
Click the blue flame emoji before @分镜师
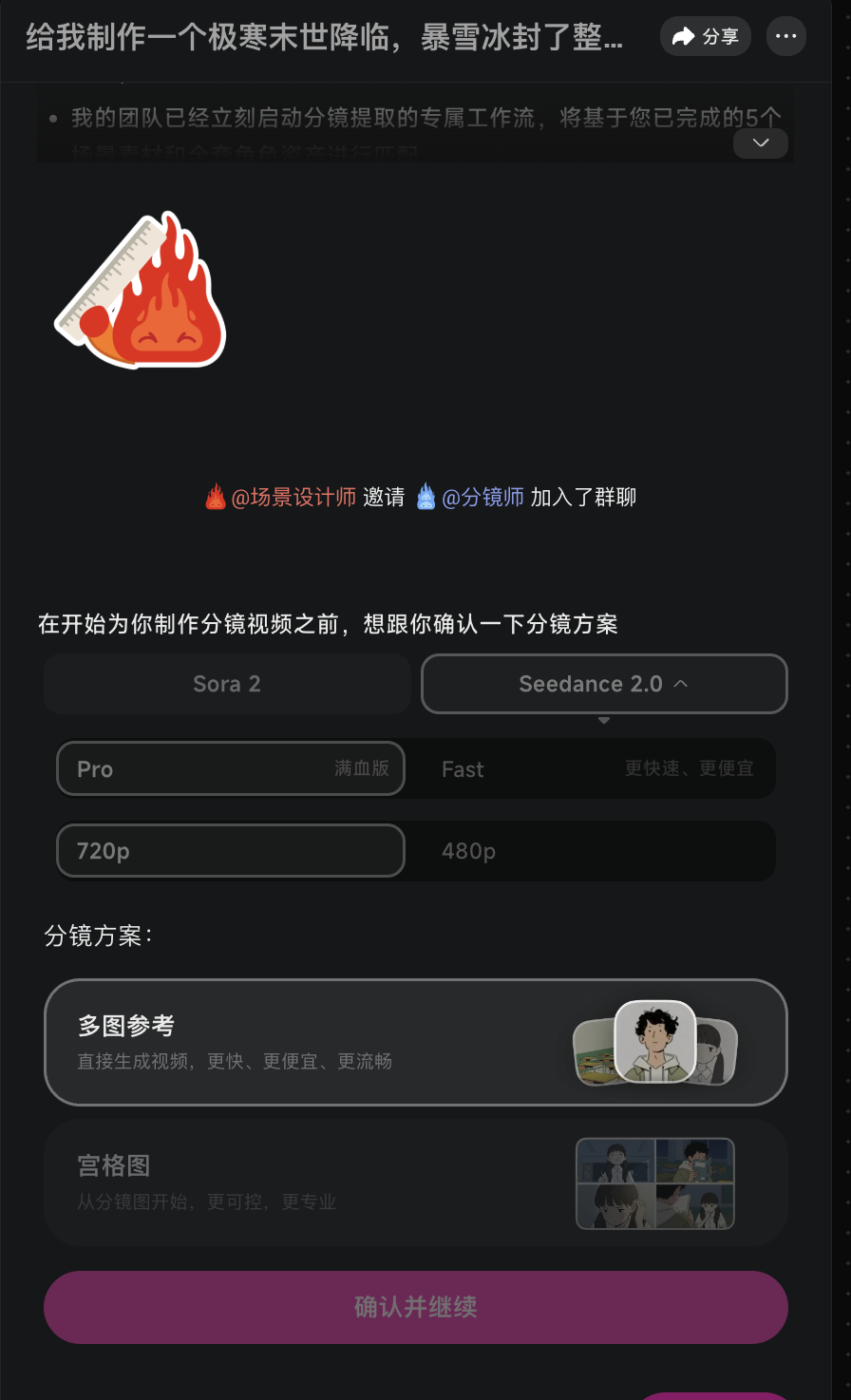(426, 496)
